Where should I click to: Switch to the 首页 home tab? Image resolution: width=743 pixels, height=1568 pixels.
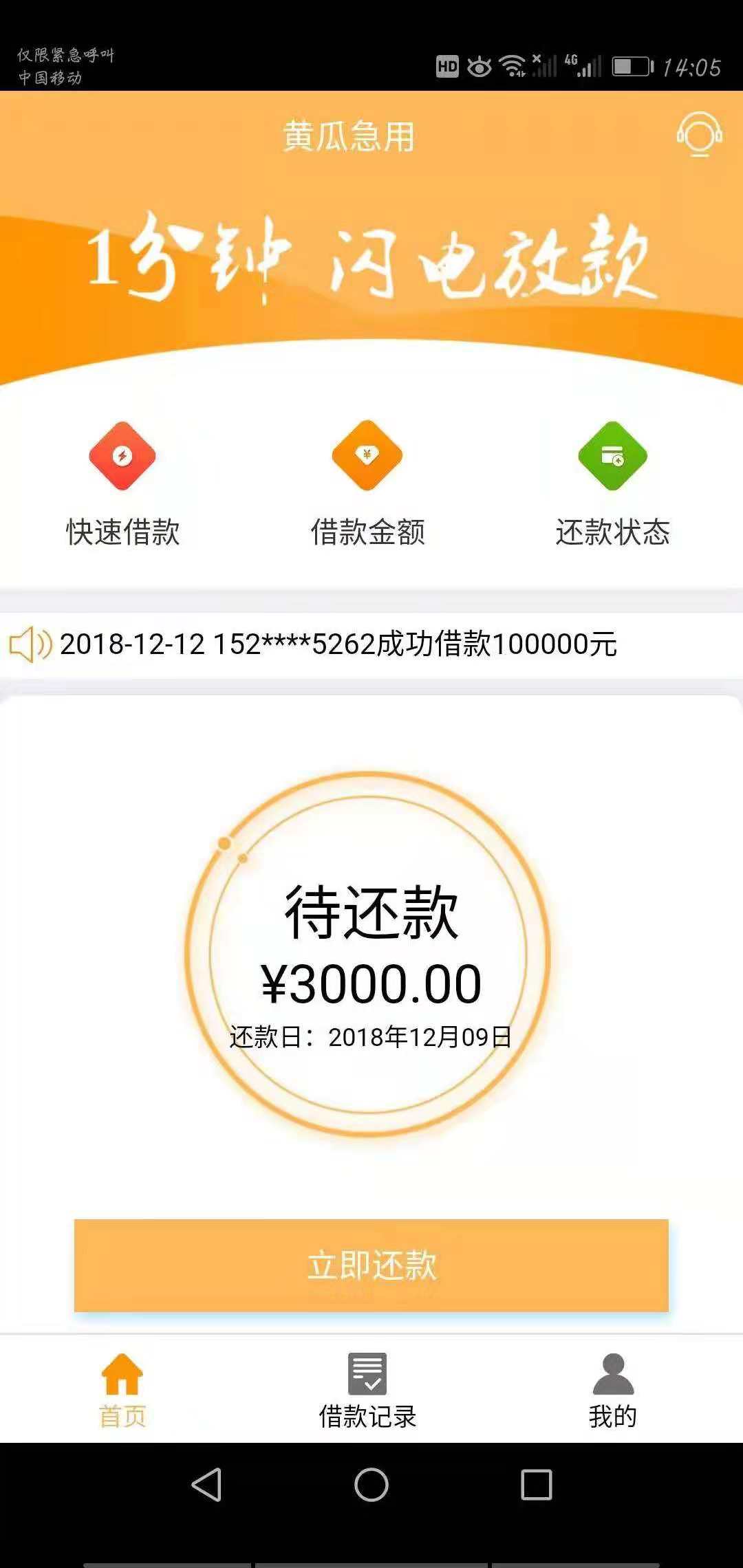coord(122,1391)
